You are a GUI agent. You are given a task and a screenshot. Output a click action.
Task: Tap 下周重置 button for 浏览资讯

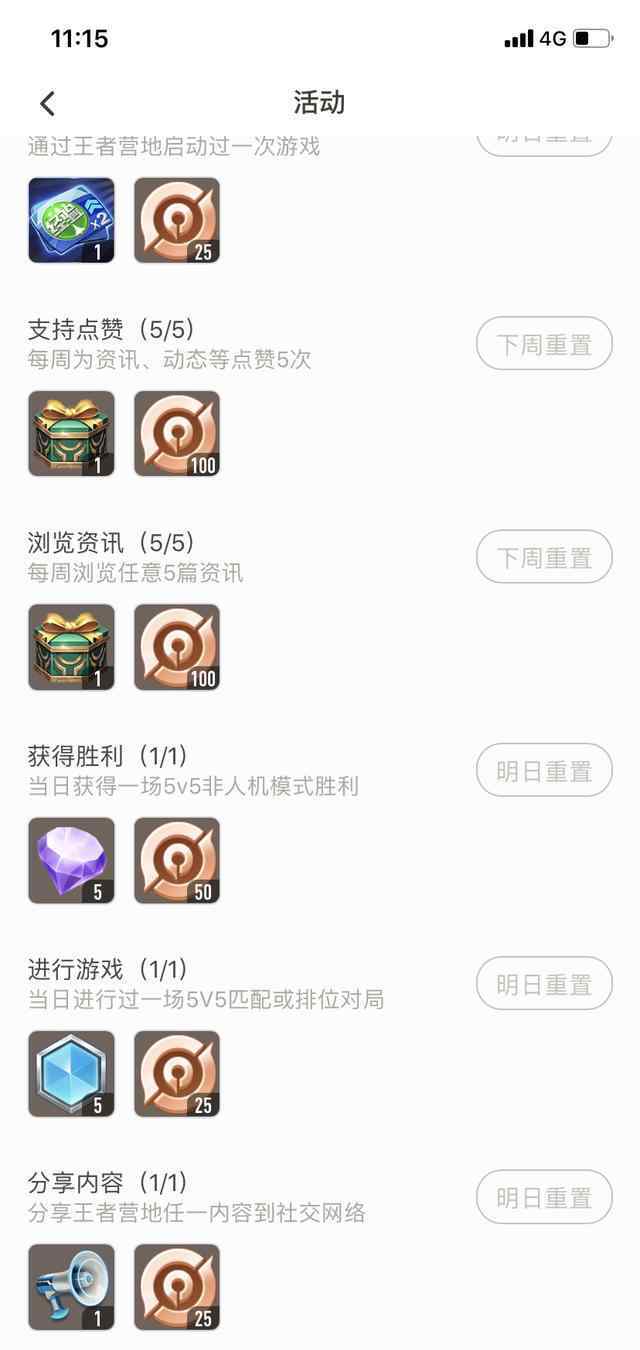point(544,558)
